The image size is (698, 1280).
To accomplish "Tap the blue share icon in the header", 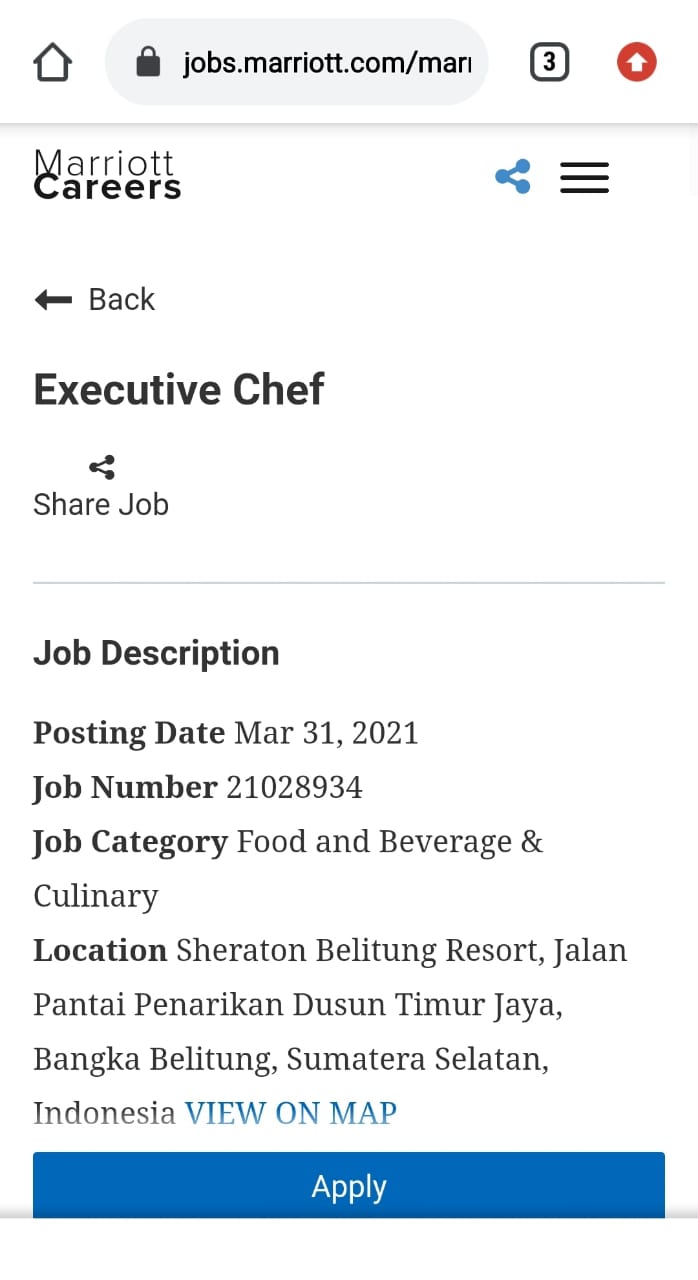I will [513, 177].
